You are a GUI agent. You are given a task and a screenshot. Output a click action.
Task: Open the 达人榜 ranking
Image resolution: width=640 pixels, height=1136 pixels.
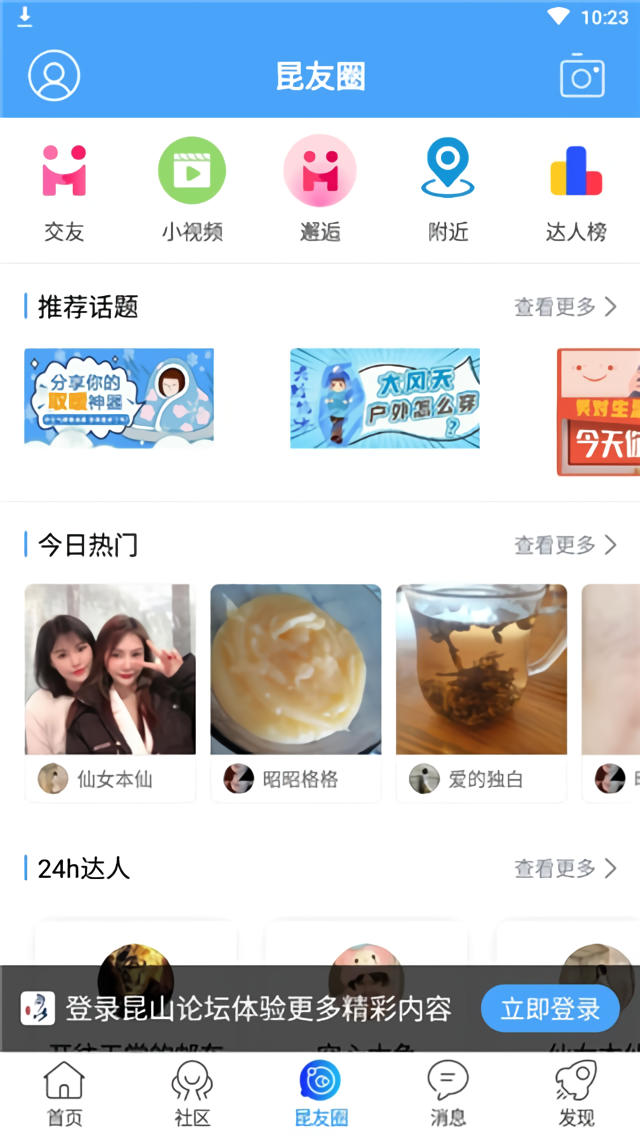pyautogui.click(x=576, y=190)
